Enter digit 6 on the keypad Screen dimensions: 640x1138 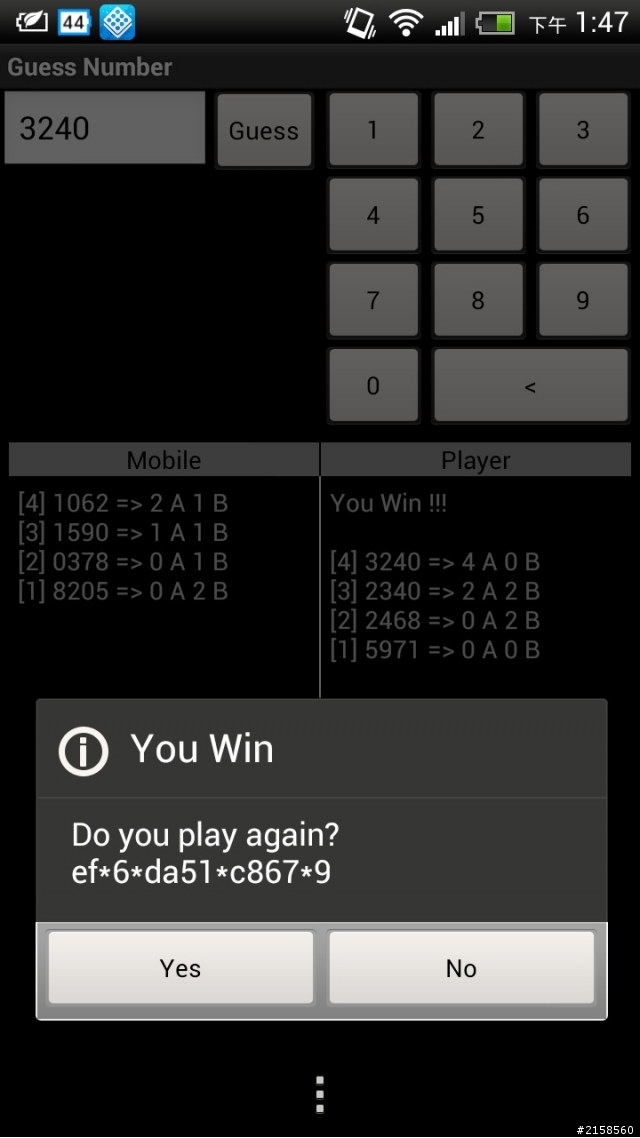pyautogui.click(x=583, y=215)
